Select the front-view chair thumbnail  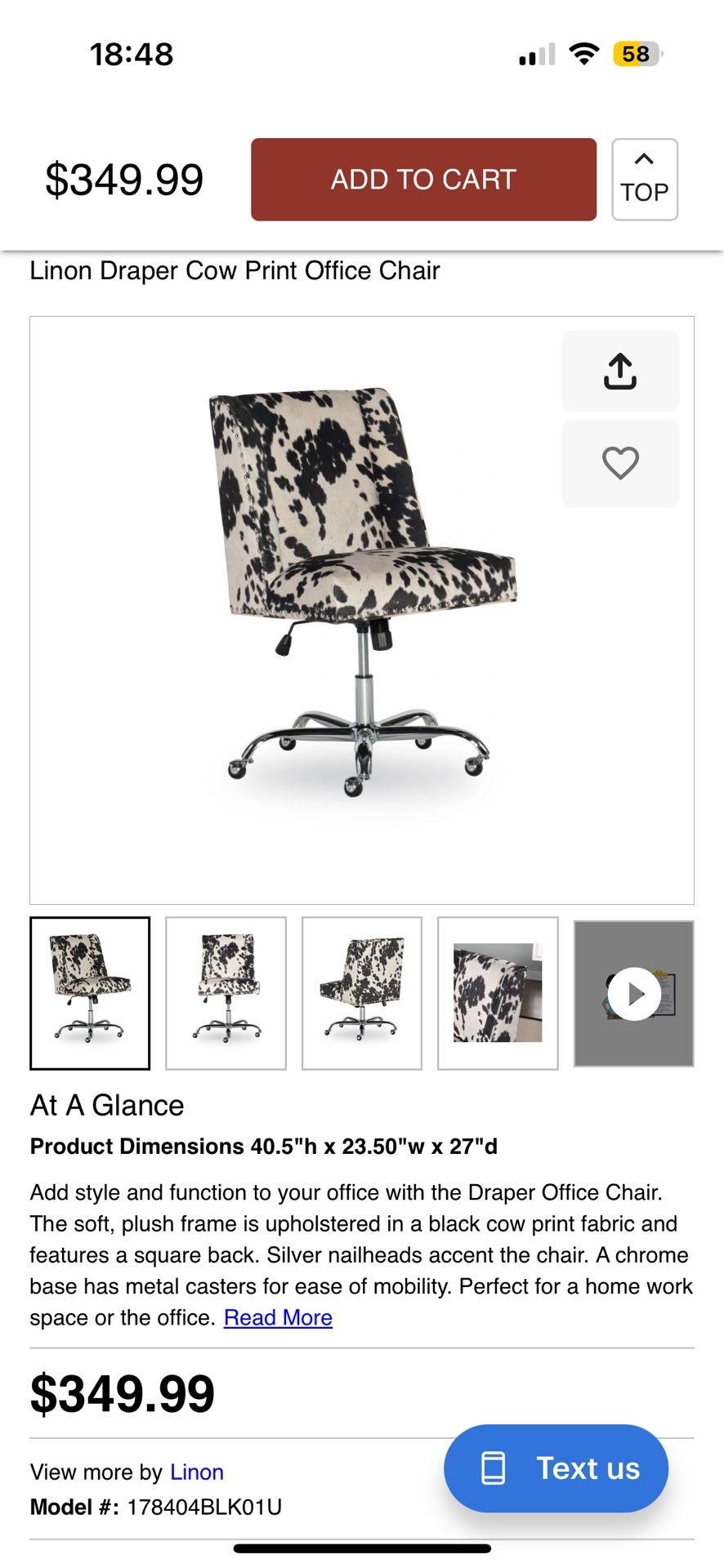pos(90,994)
